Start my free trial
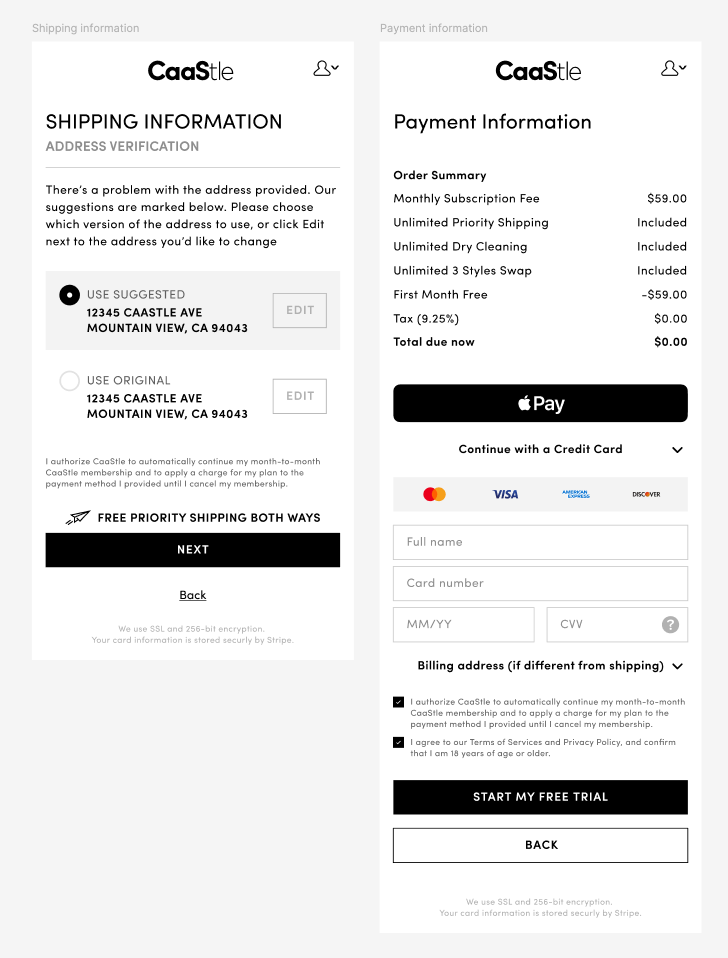 [540, 797]
